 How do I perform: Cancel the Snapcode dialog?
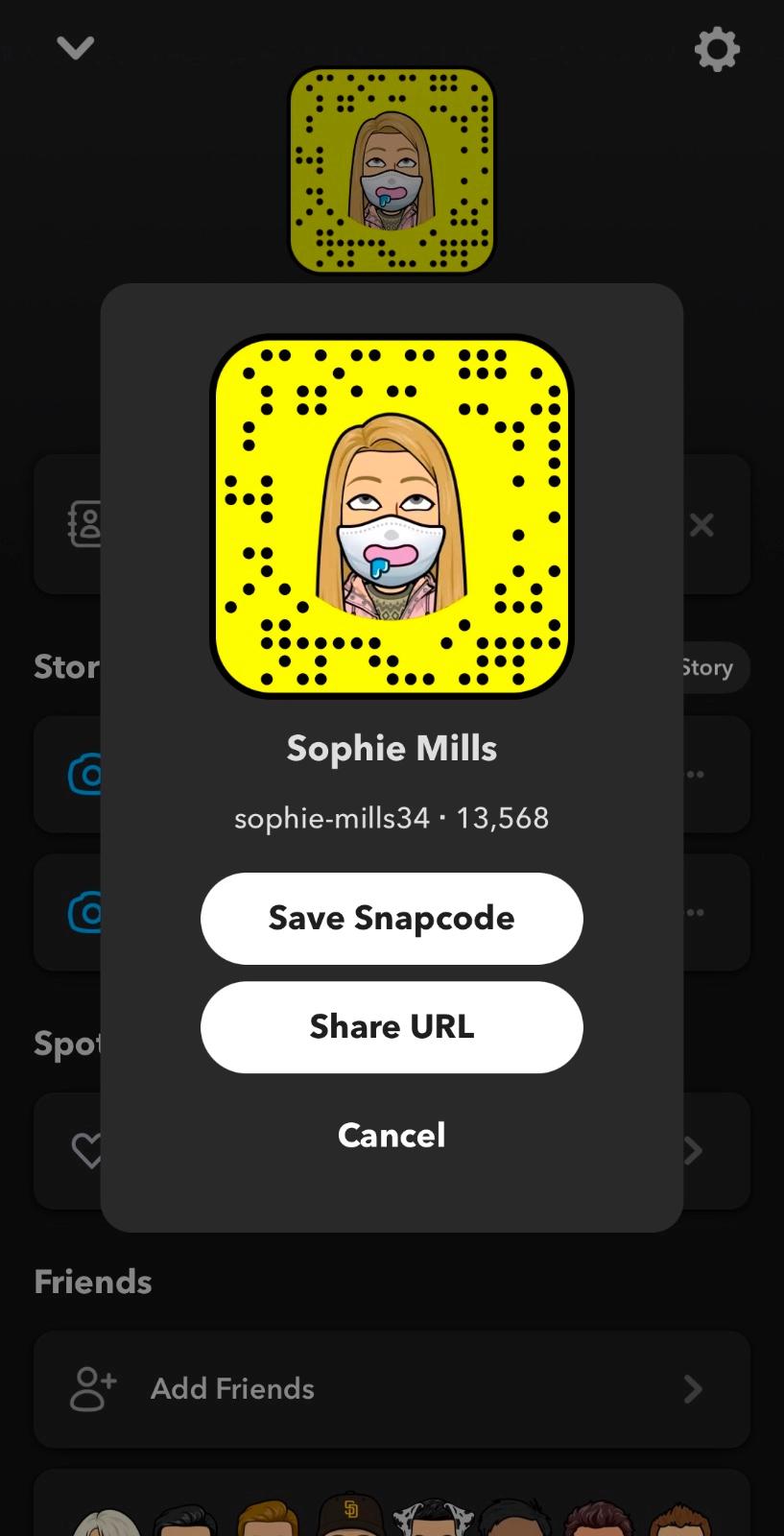[392, 1135]
